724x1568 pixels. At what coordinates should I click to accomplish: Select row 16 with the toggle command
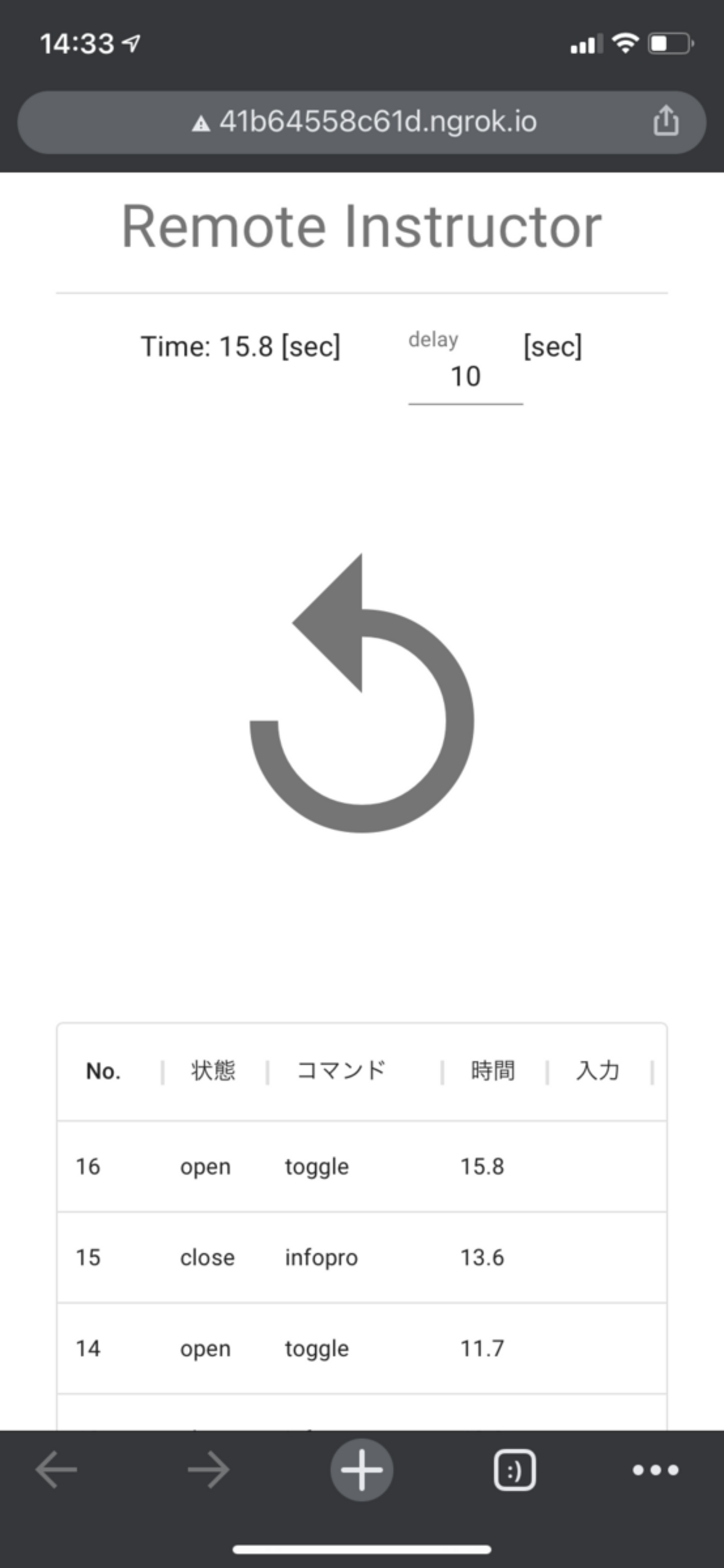(x=361, y=1167)
